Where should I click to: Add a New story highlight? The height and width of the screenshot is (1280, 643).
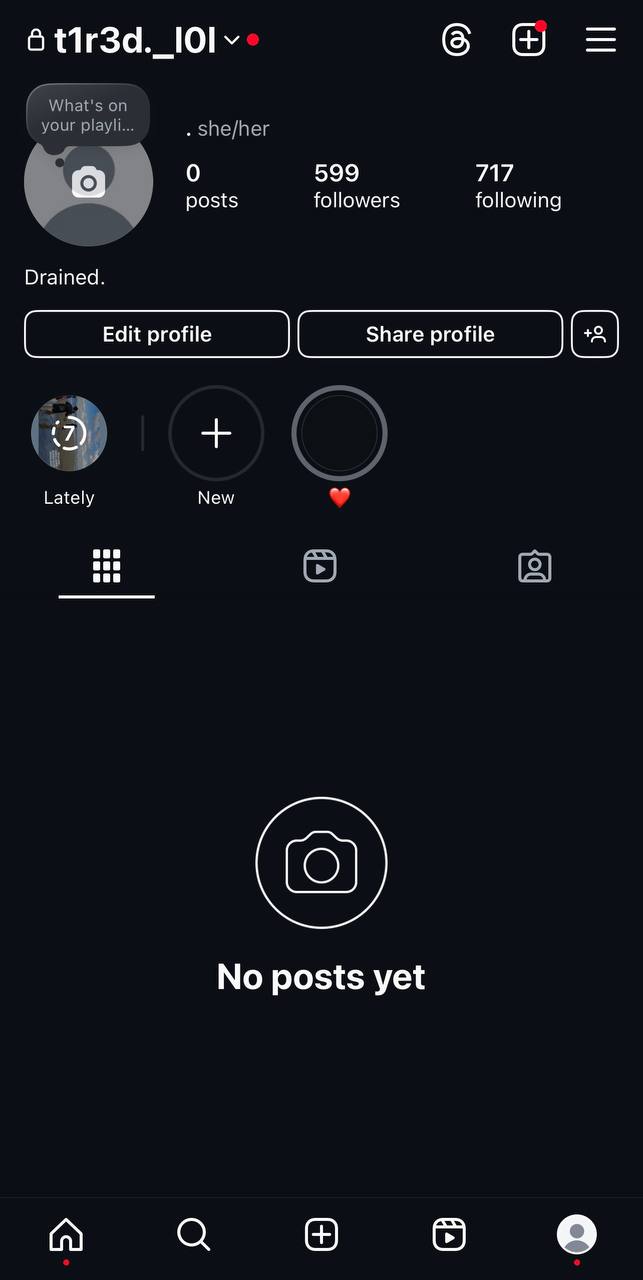click(216, 433)
